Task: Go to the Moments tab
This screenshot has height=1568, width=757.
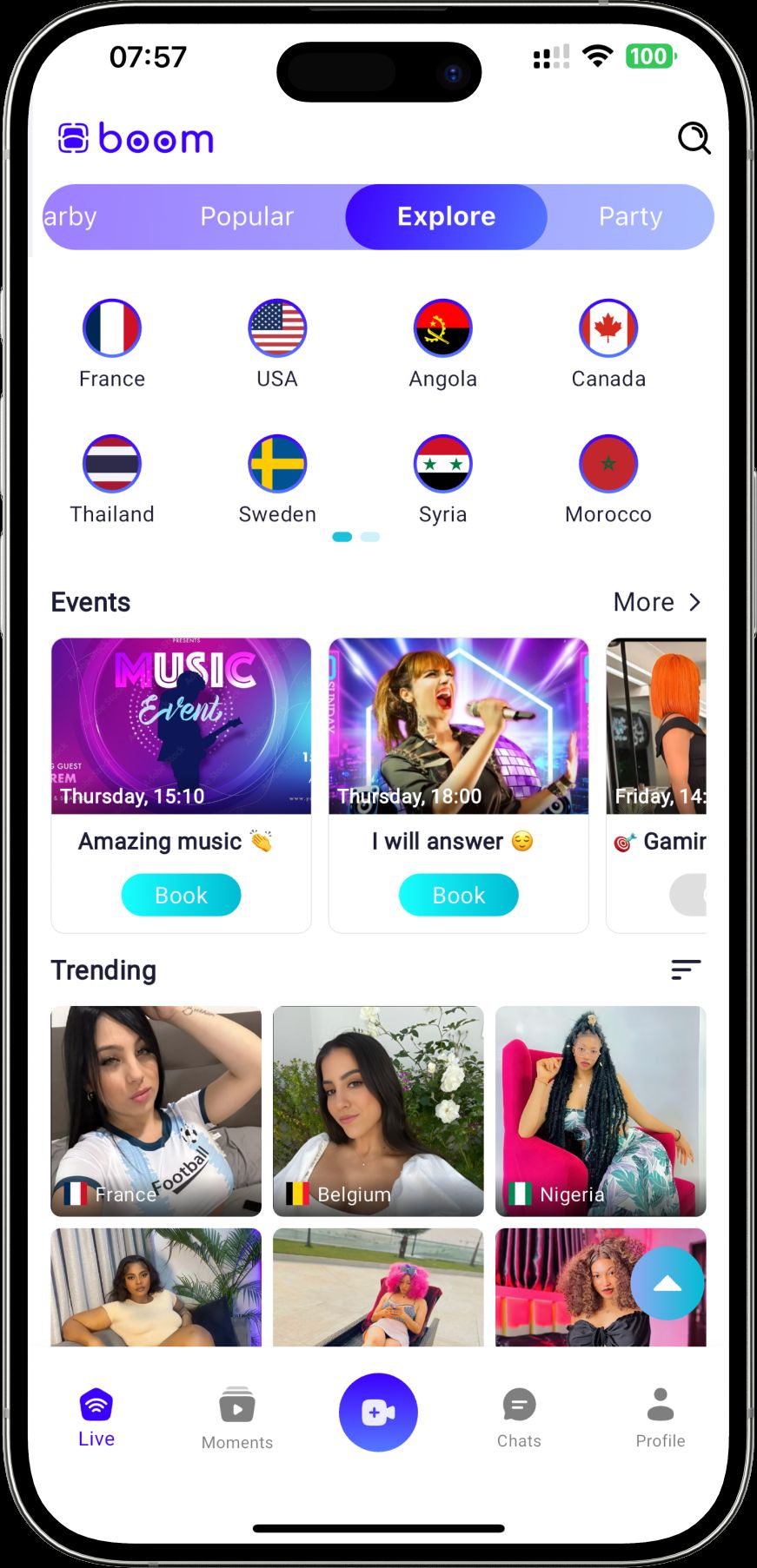Action: 237,1419
